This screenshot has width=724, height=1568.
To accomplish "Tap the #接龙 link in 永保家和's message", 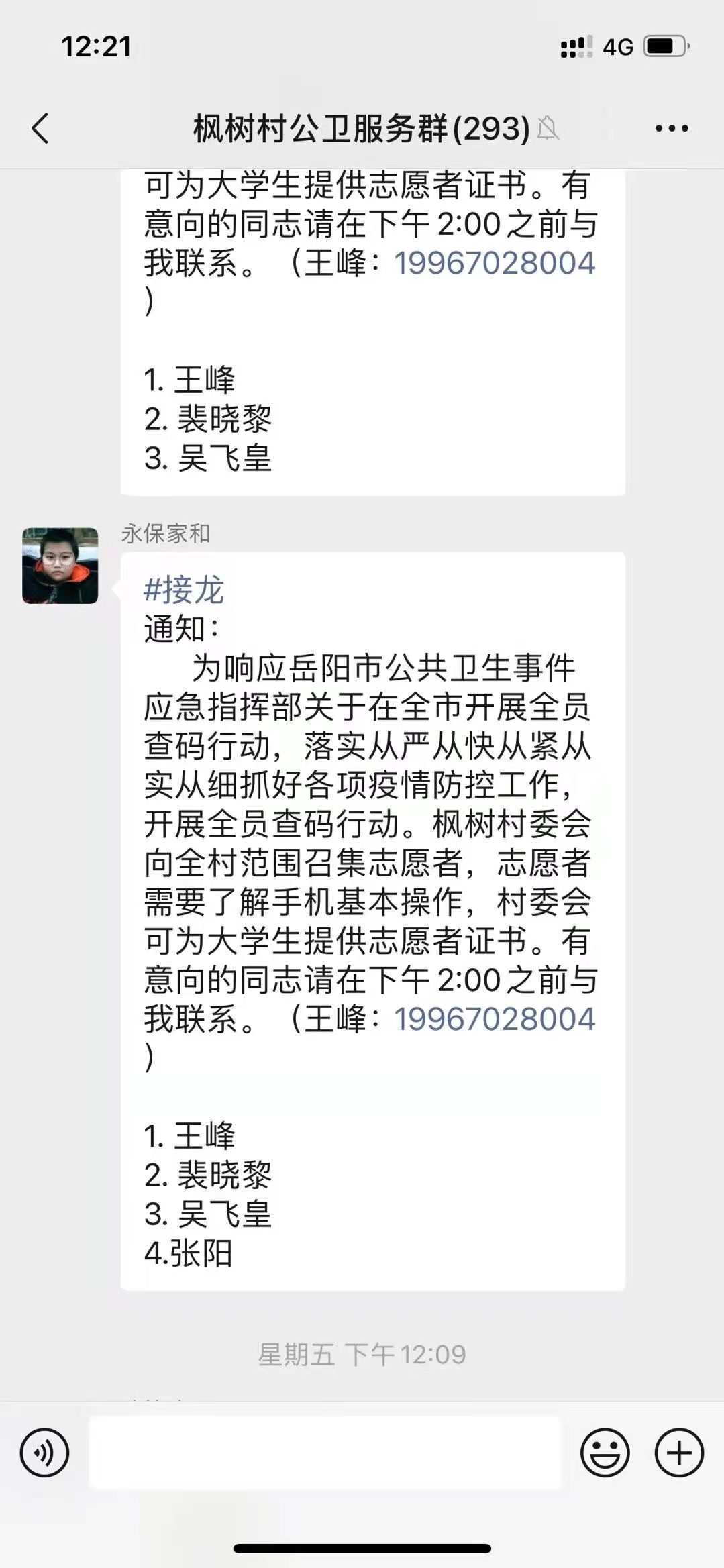I will pos(184,590).
